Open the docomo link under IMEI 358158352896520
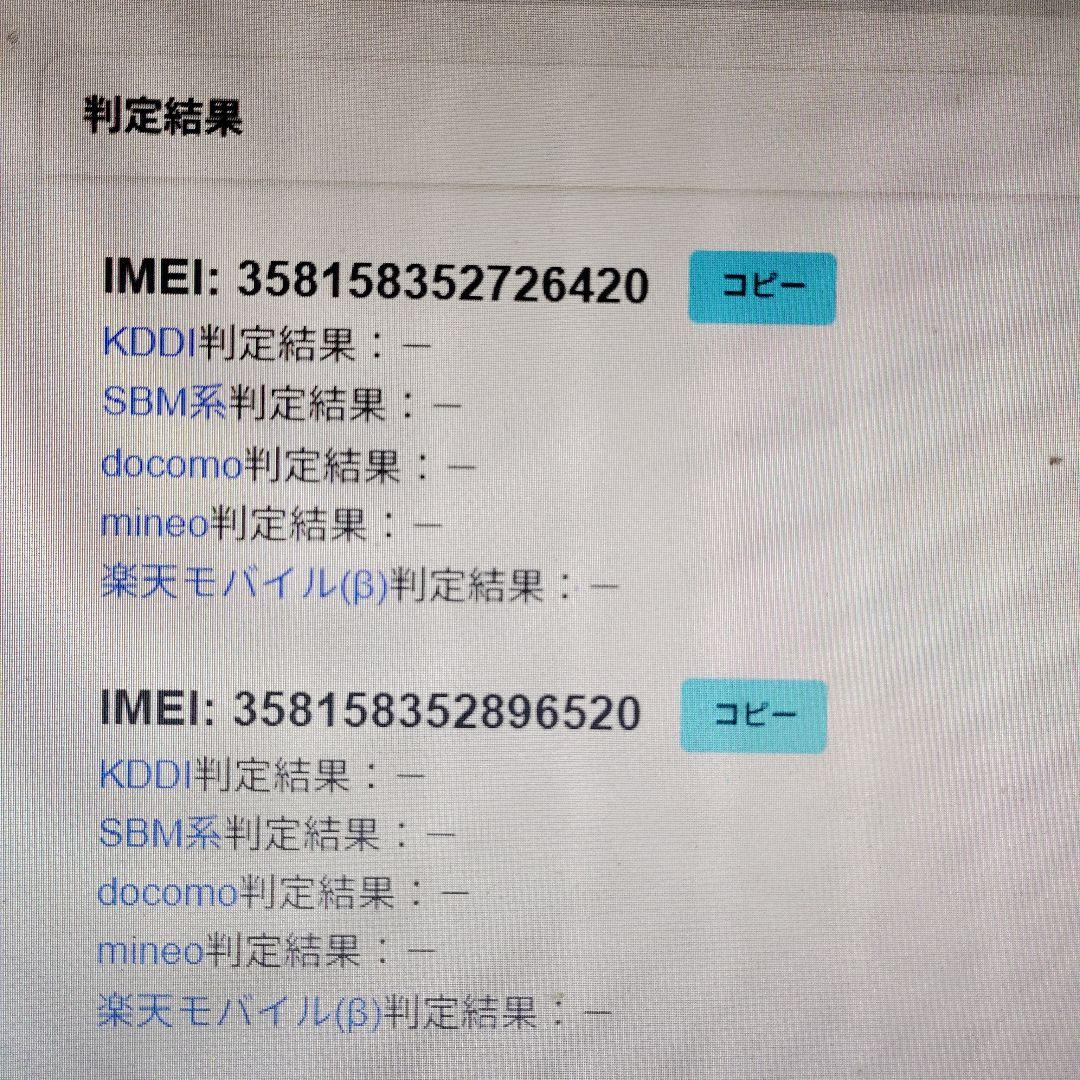The width and height of the screenshot is (1080, 1080). [x=168, y=892]
